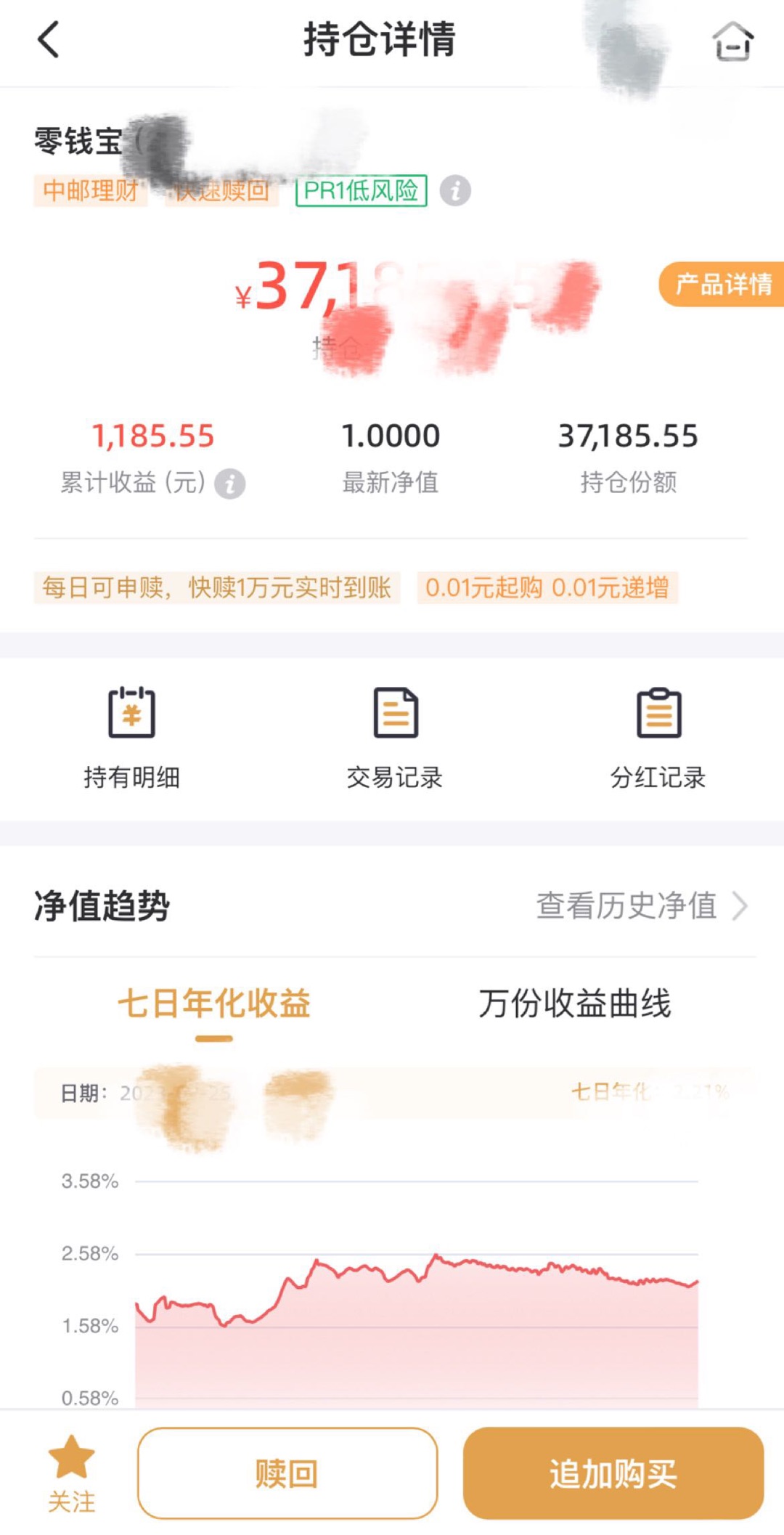
Task: View 查看历史净值
Action: [x=642, y=905]
